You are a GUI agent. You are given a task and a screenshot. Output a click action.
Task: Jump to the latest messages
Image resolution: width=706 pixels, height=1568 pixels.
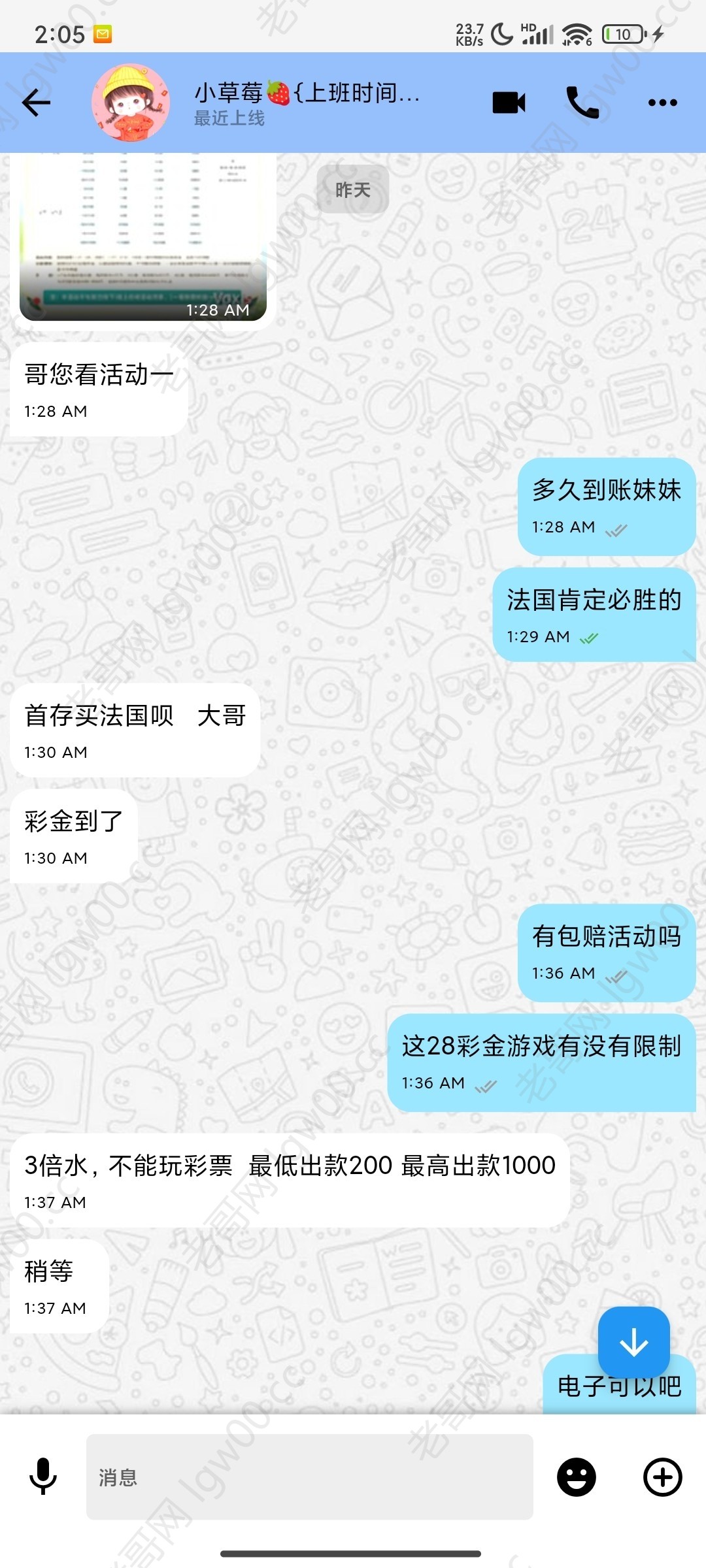633,1343
